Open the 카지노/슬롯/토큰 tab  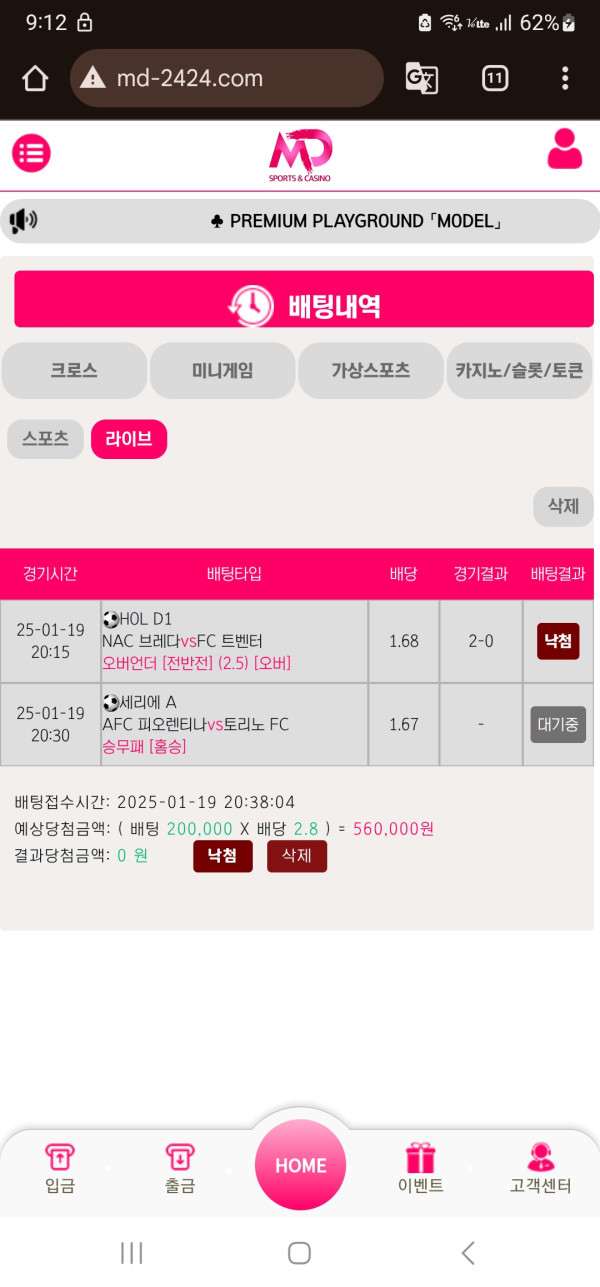pos(519,370)
